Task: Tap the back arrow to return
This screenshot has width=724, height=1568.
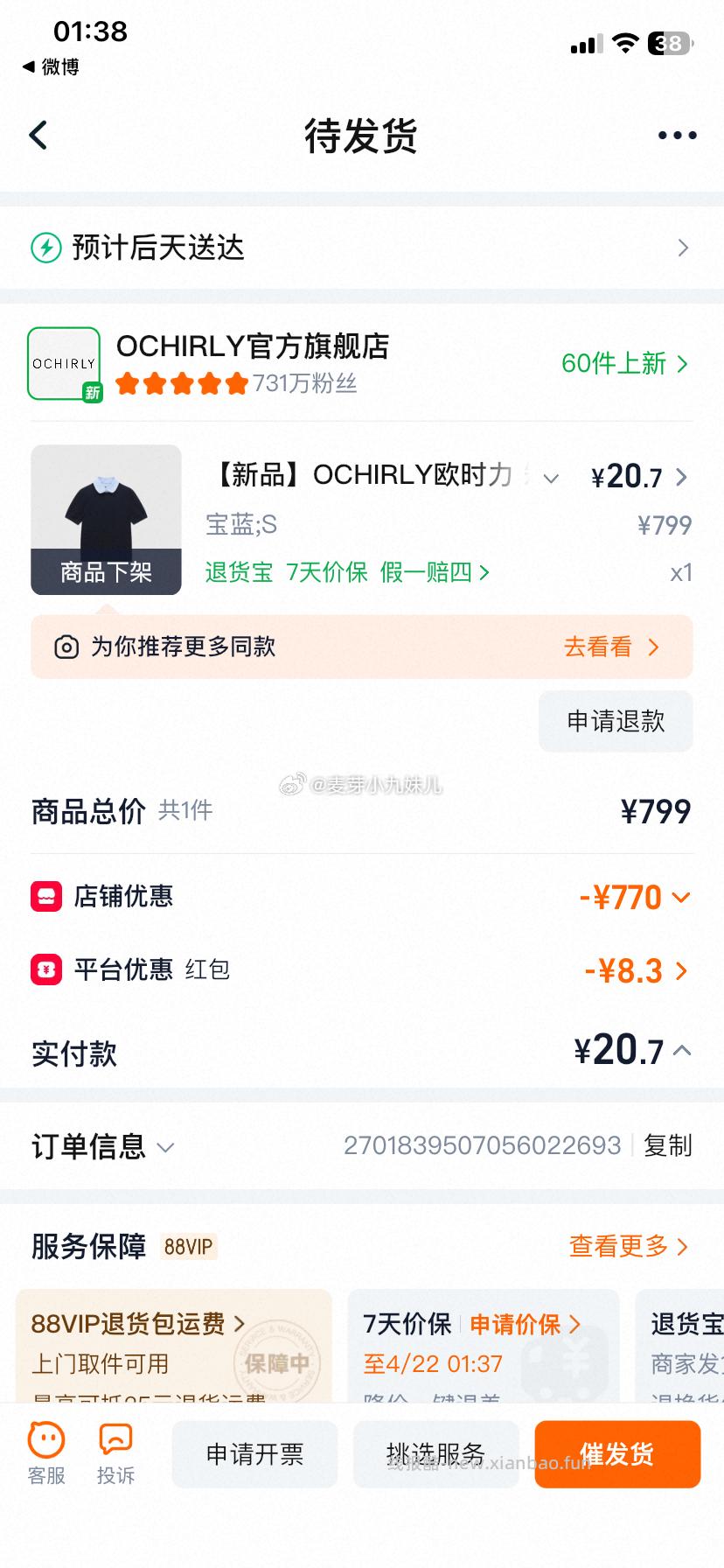Action: (37, 135)
